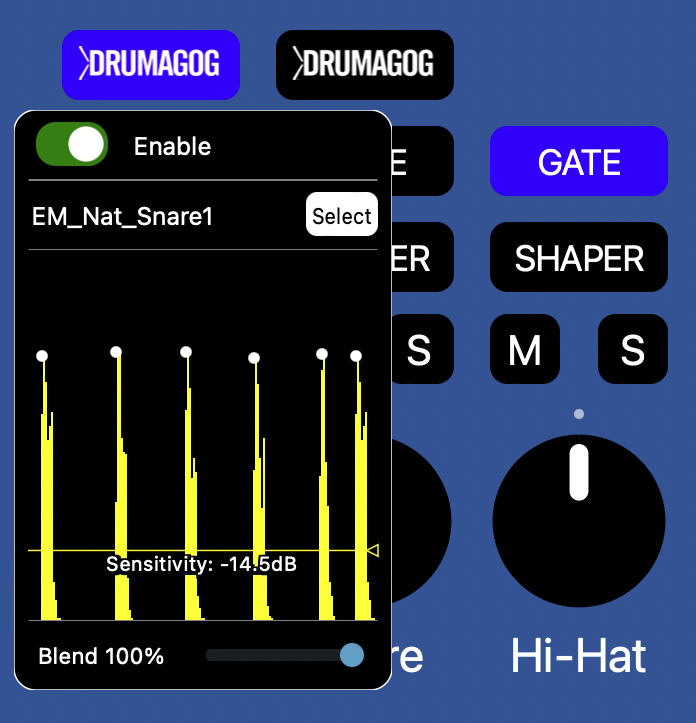This screenshot has width=696, height=723.
Task: Tap the sensitivity threshold arrow handle
Action: [373, 550]
